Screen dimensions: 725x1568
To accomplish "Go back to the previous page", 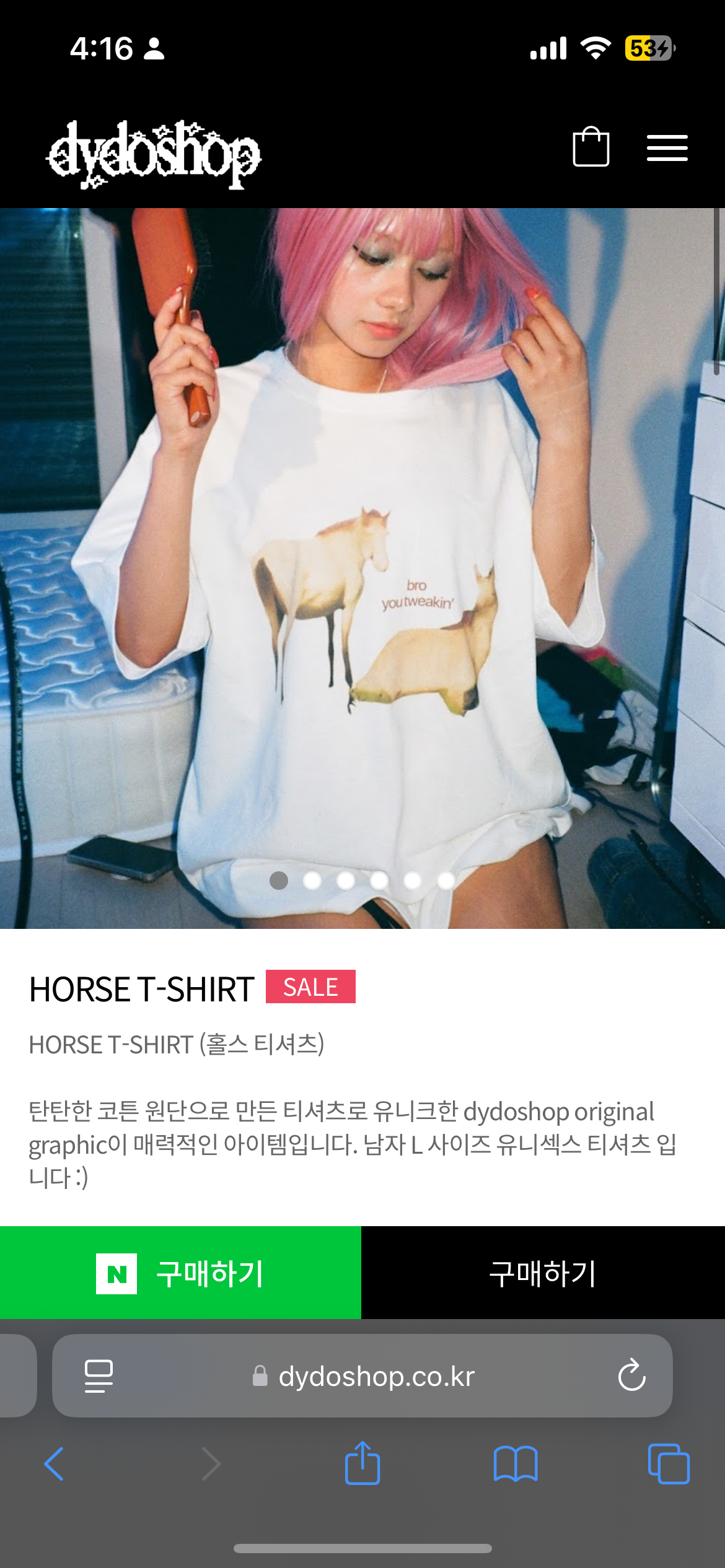I will pos(54,1465).
